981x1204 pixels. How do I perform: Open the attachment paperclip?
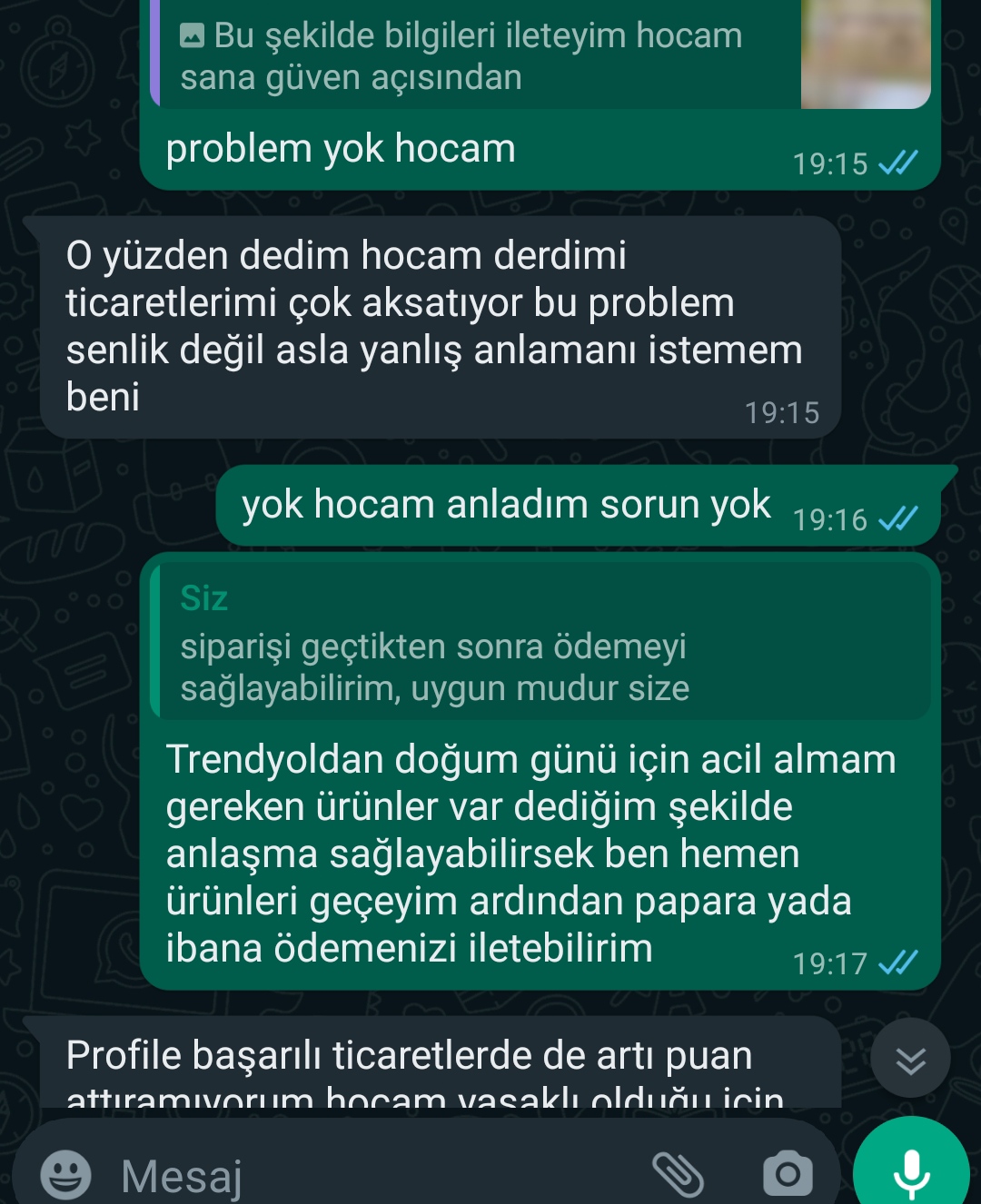tap(679, 1175)
